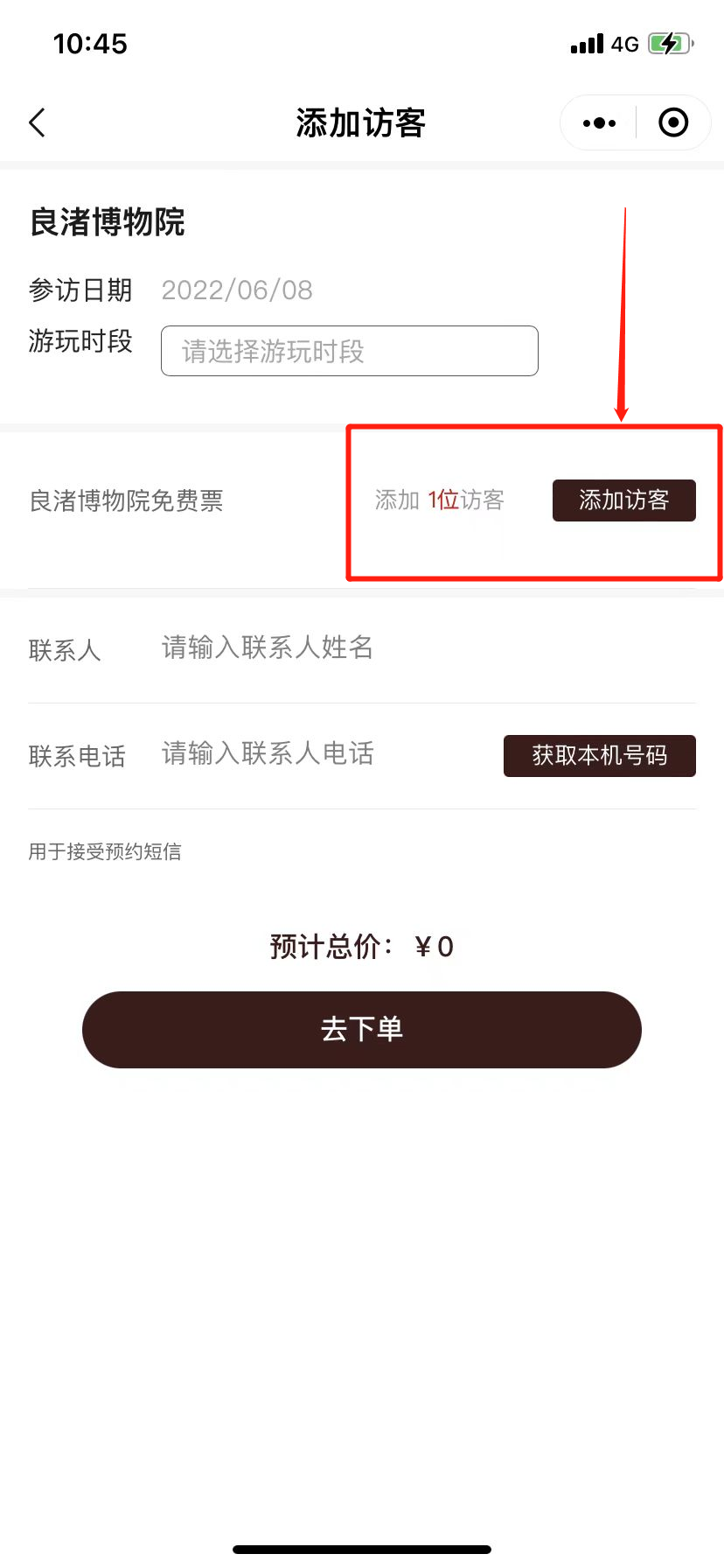Viewport: 724px width, 1568px height.
Task: Tap the 添加访客 button
Action: 623,500
